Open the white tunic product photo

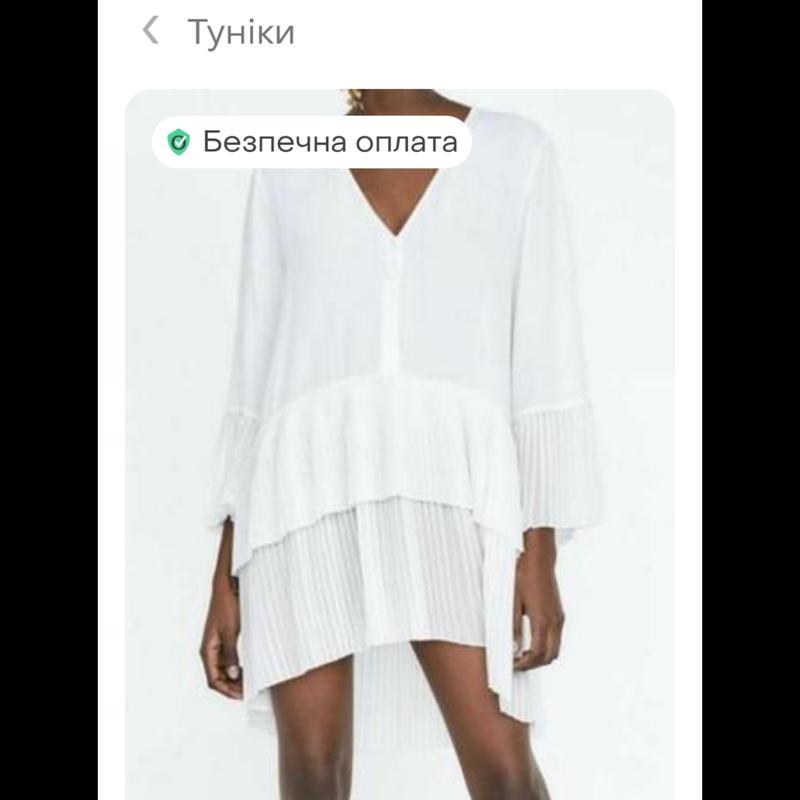click(399, 444)
